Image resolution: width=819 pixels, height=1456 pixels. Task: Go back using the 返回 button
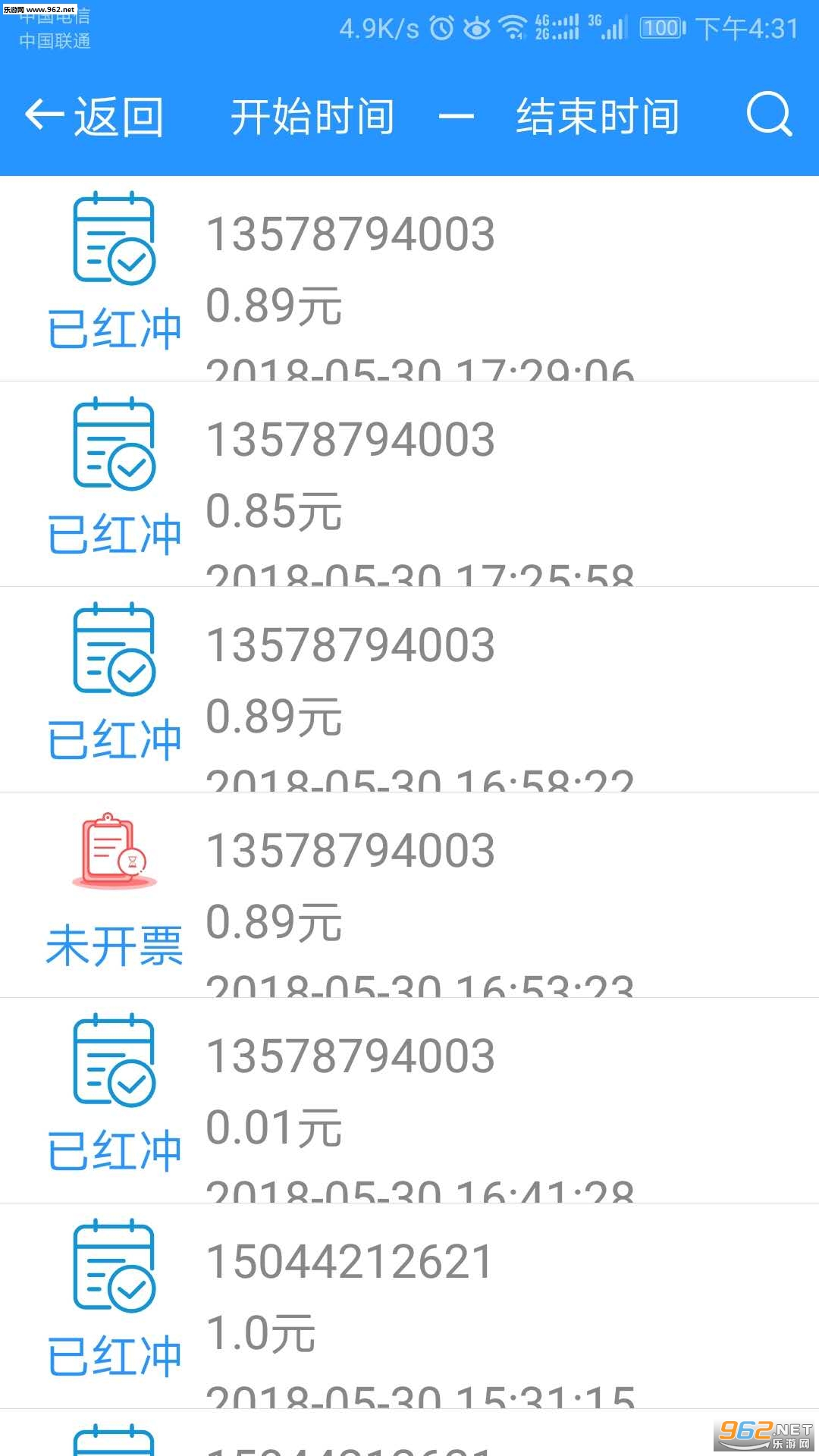94,117
